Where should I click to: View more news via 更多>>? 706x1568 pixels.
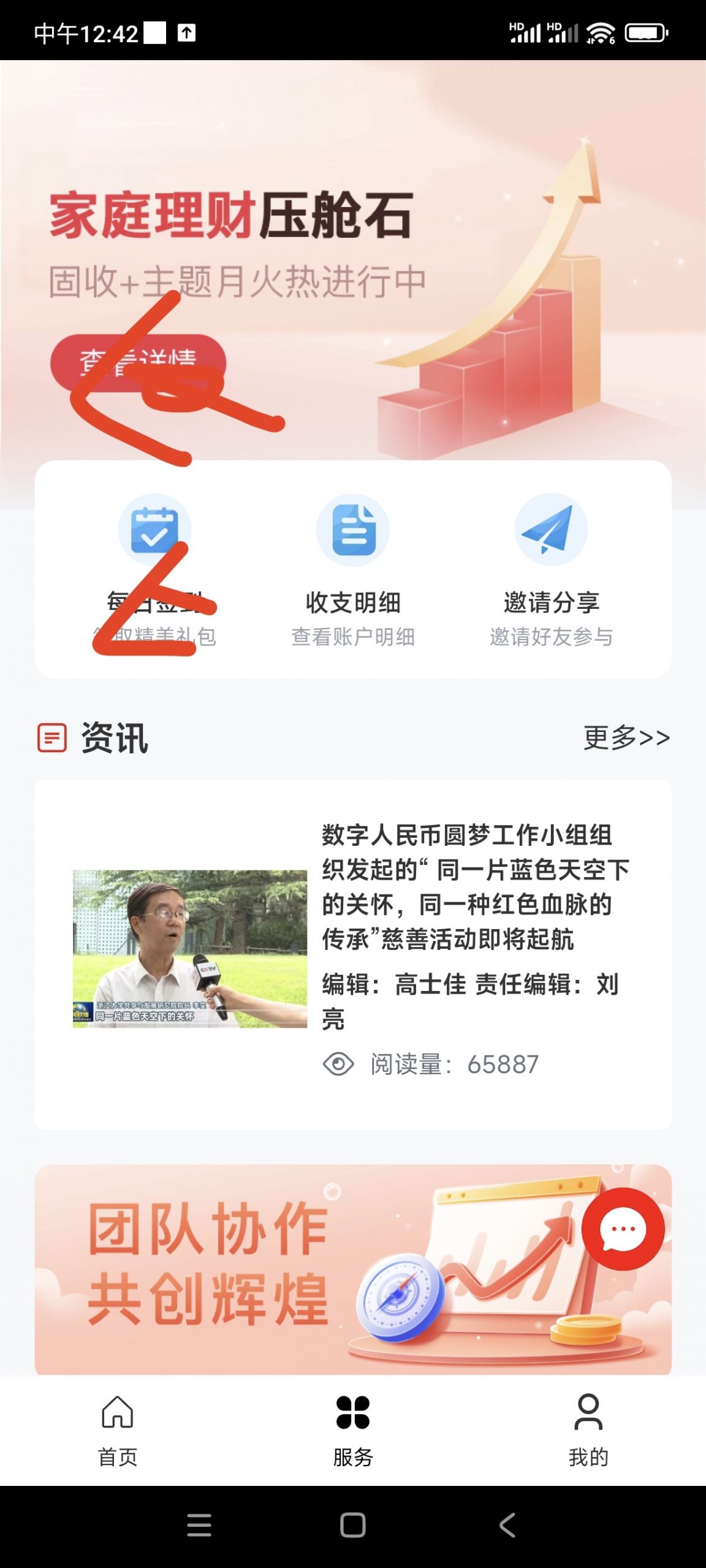[x=626, y=737]
